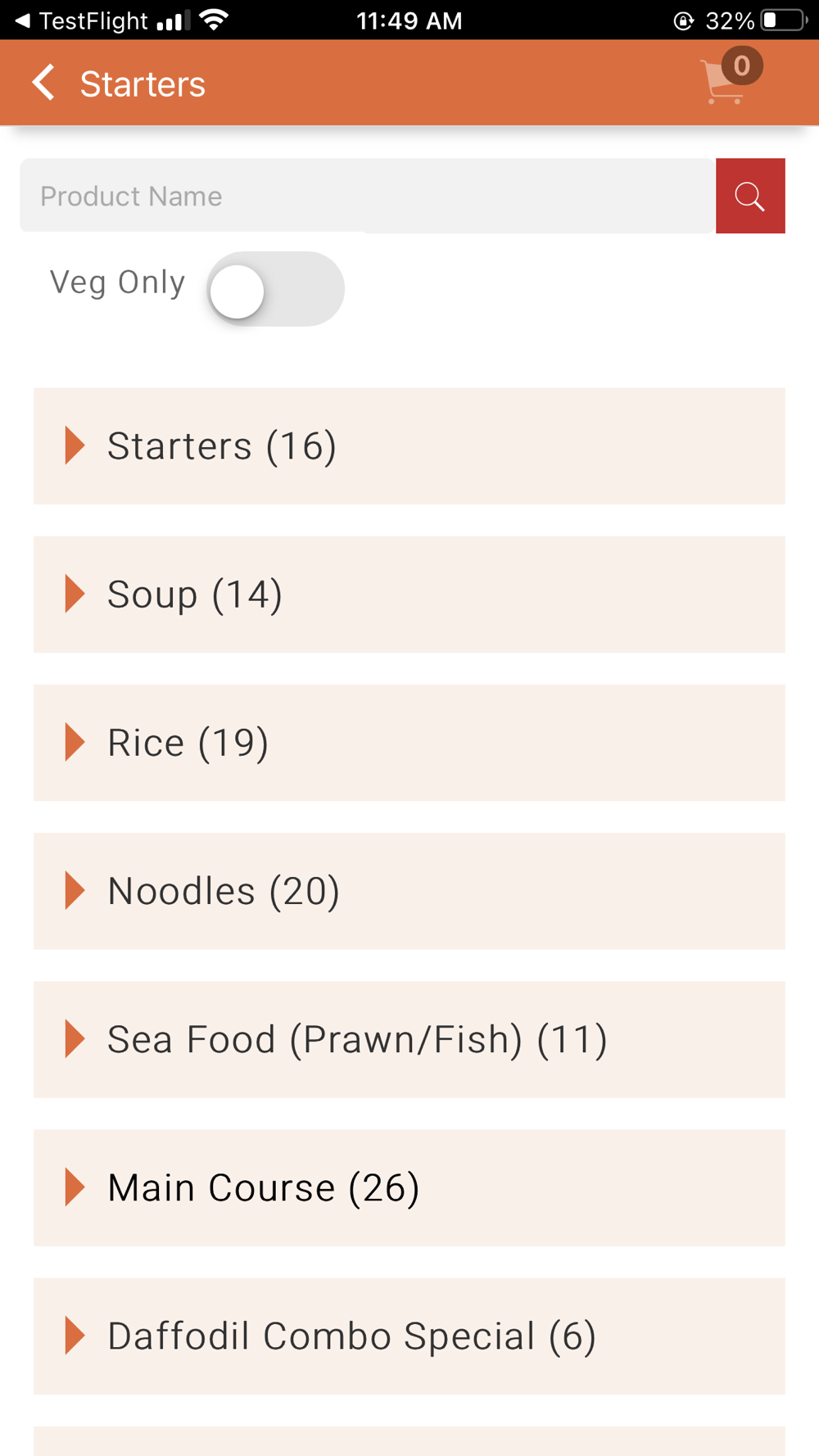Expand the Noodles (20) category

(409, 891)
